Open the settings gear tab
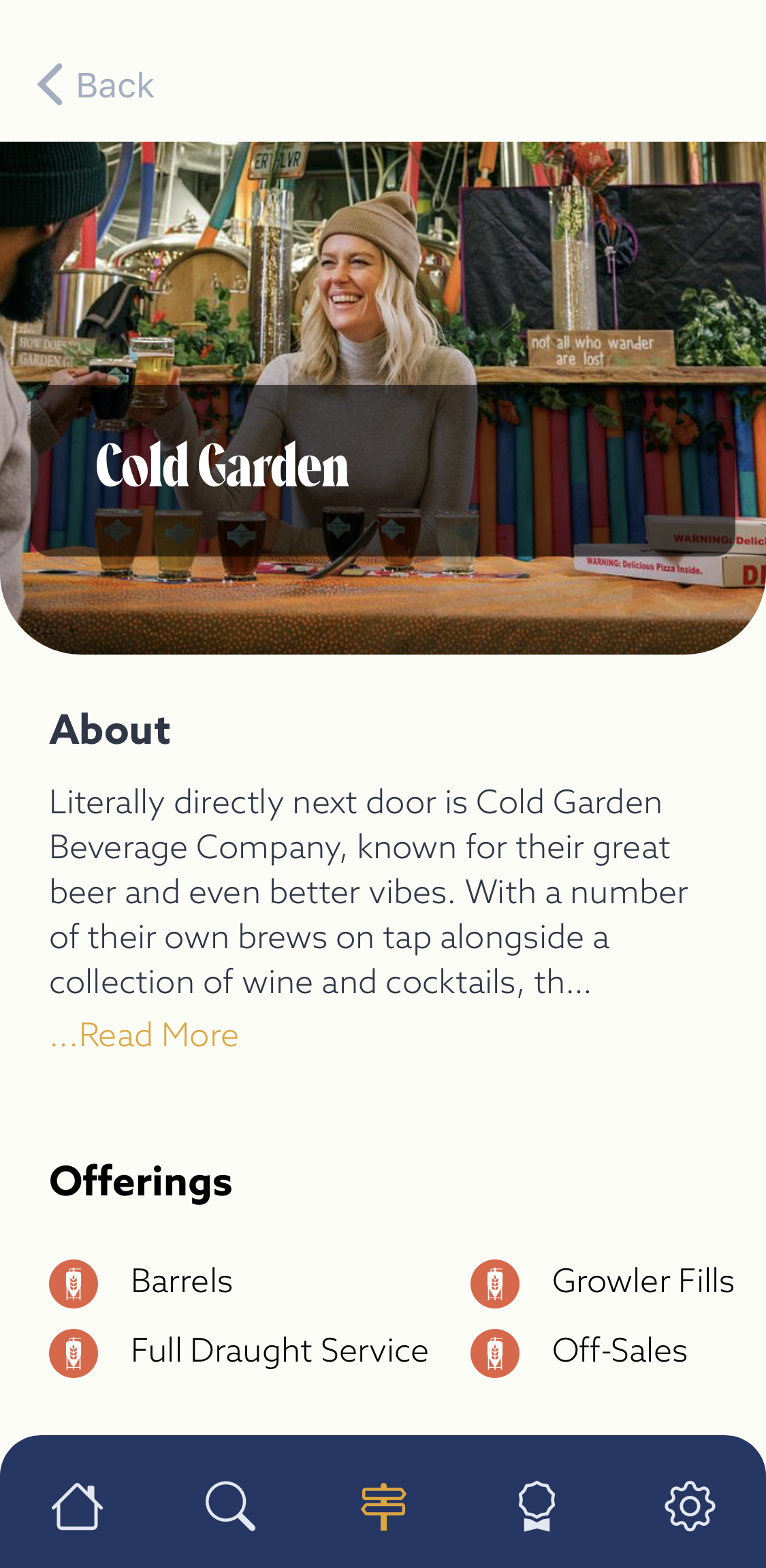The image size is (766, 1568). 690,1506
